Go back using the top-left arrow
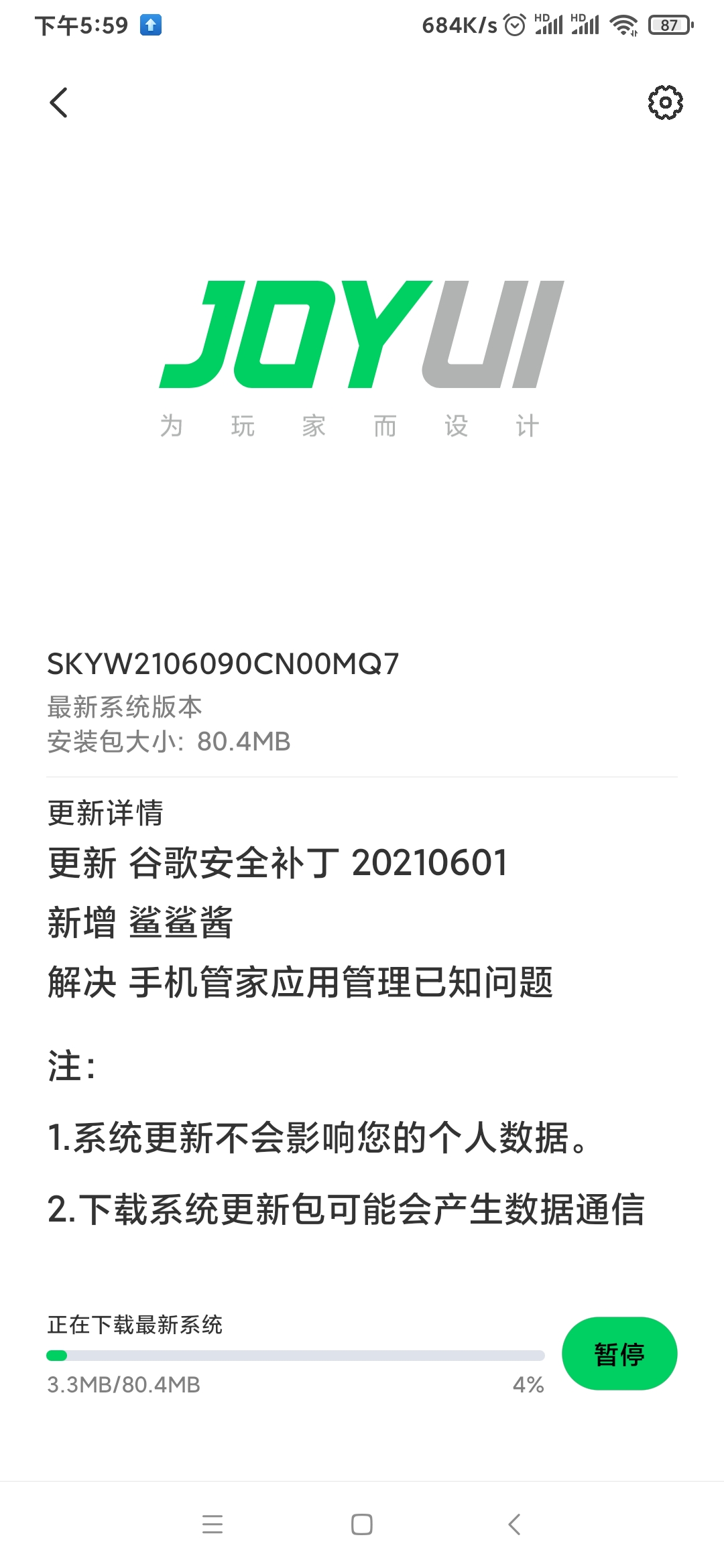The height and width of the screenshot is (1568, 724). click(x=59, y=103)
